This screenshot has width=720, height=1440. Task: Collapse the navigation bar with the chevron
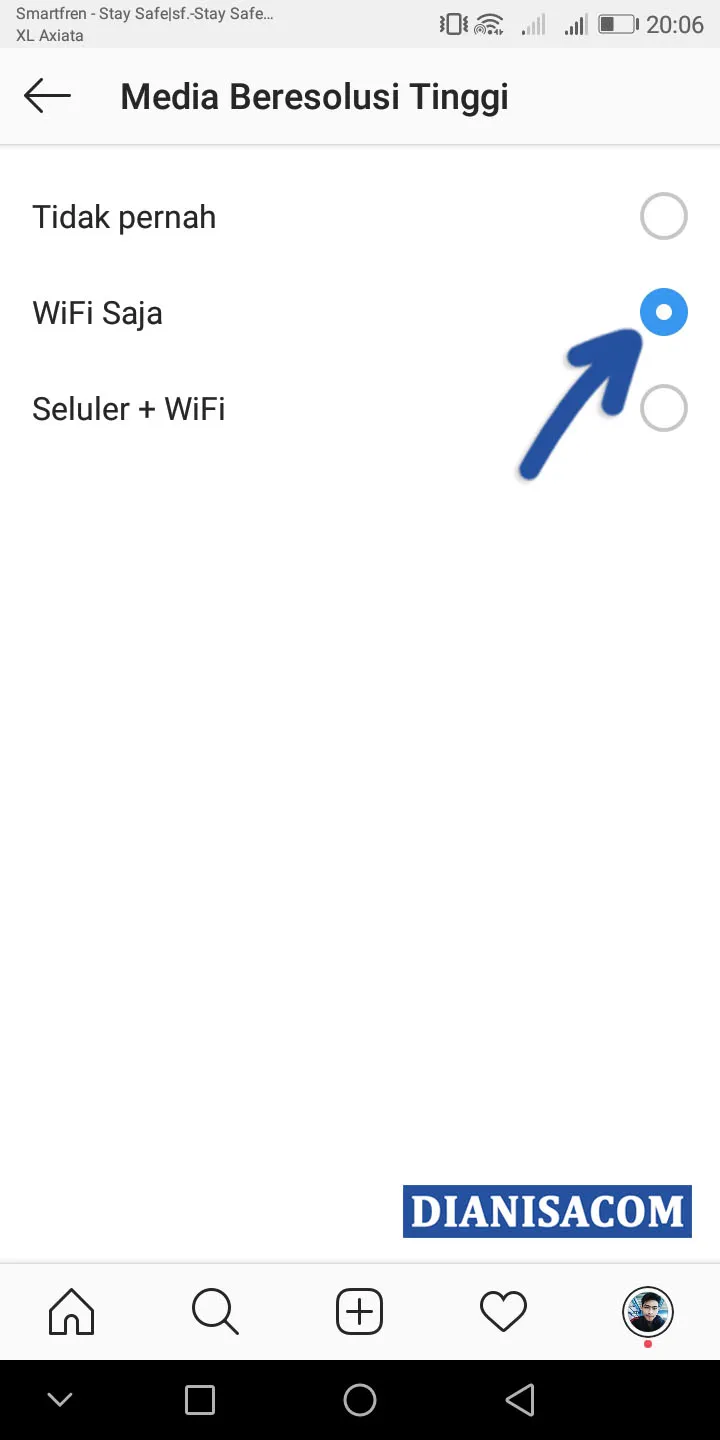60,1400
